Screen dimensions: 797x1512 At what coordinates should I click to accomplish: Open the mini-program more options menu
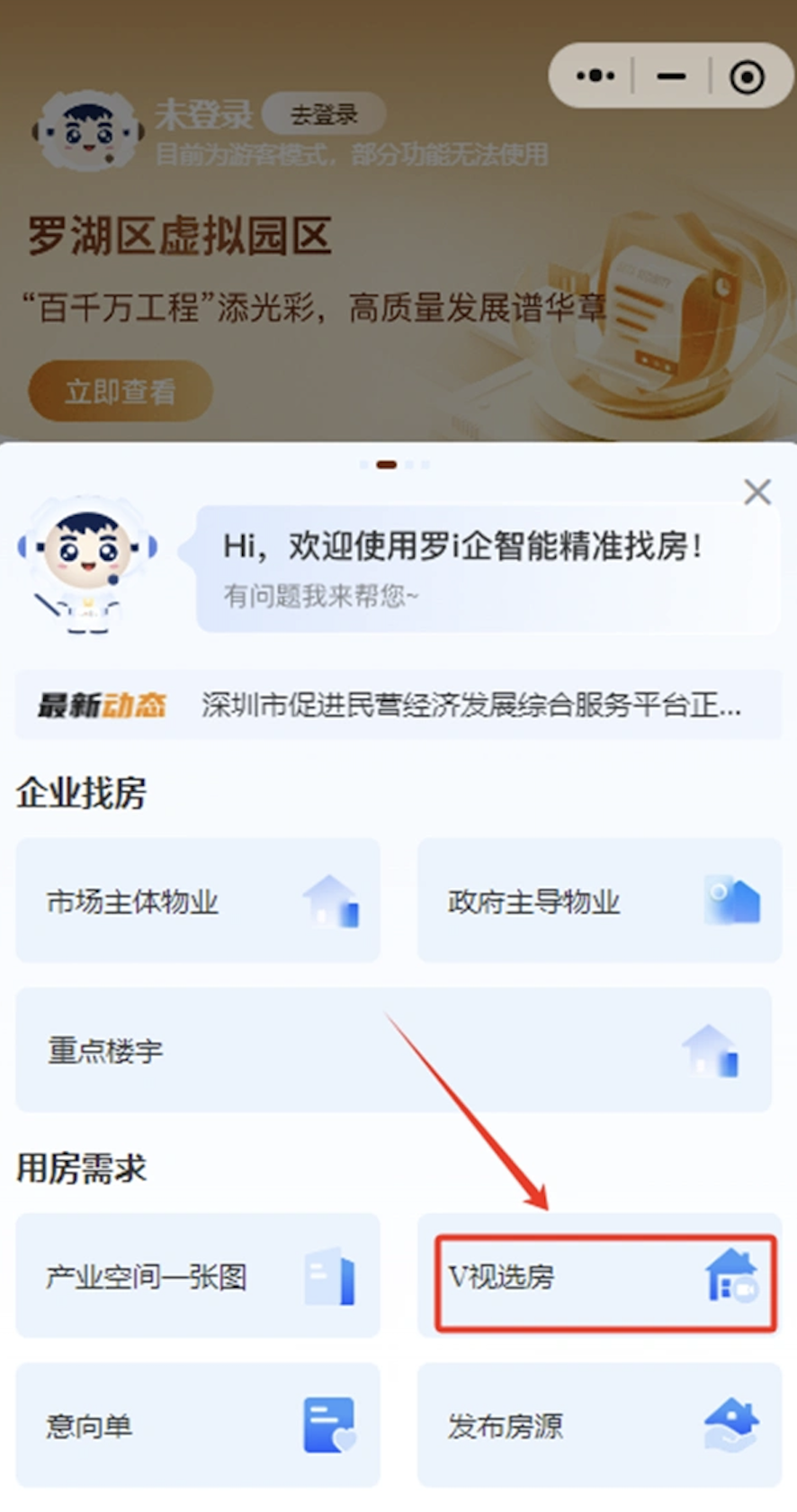pos(596,76)
